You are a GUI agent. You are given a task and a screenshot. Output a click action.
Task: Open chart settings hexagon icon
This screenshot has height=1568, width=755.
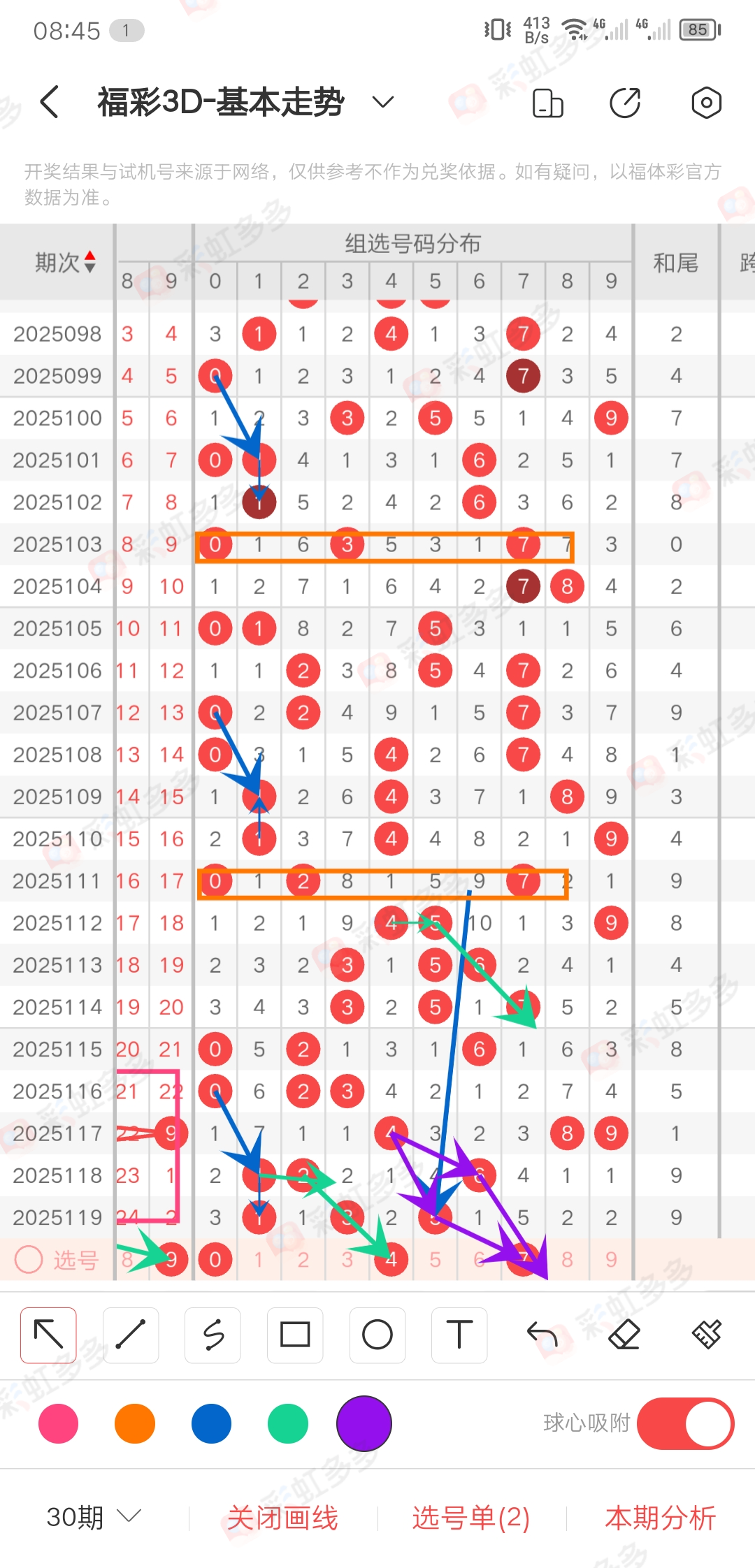coord(706,103)
